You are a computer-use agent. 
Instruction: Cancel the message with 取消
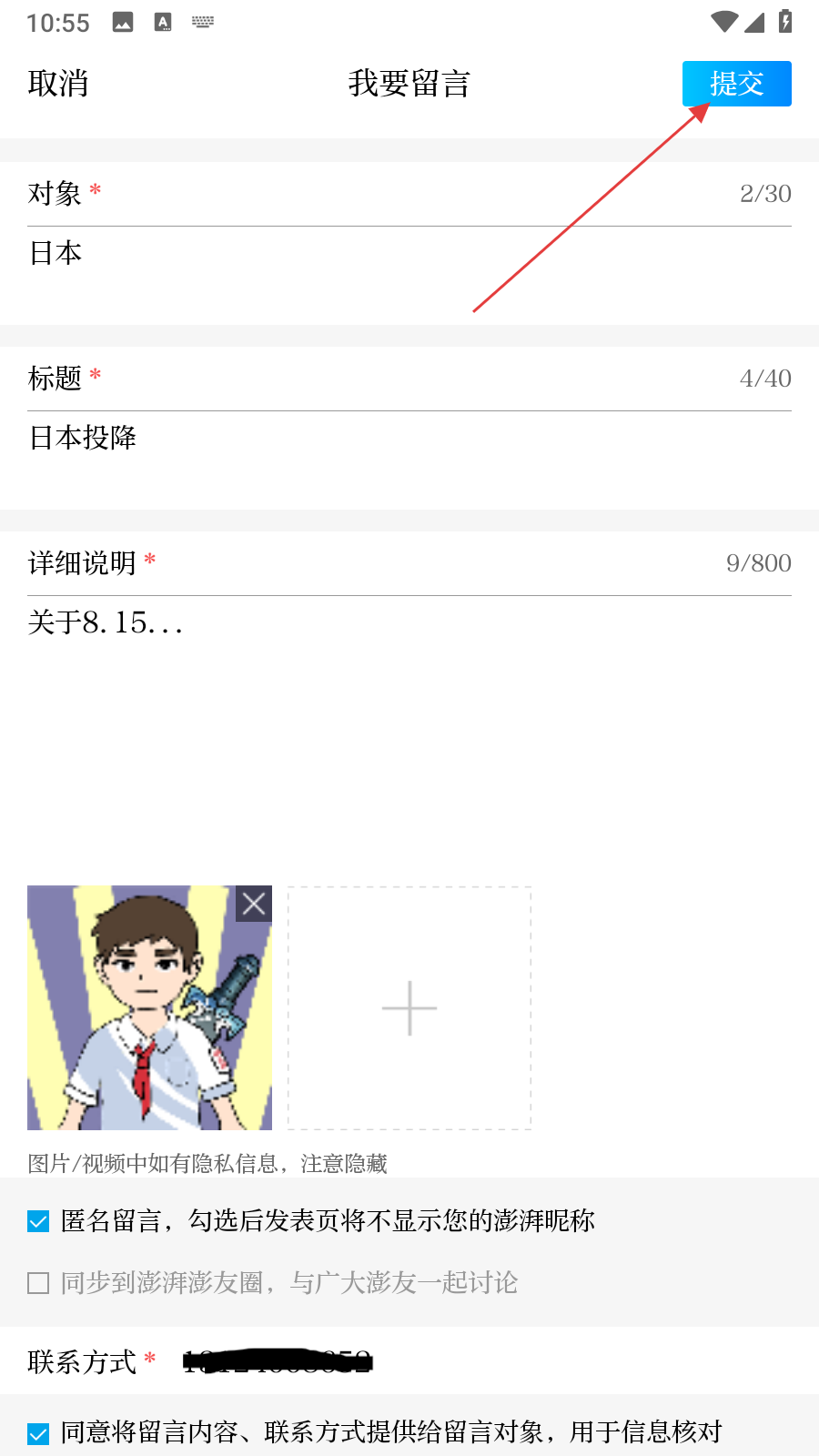pos(57,84)
